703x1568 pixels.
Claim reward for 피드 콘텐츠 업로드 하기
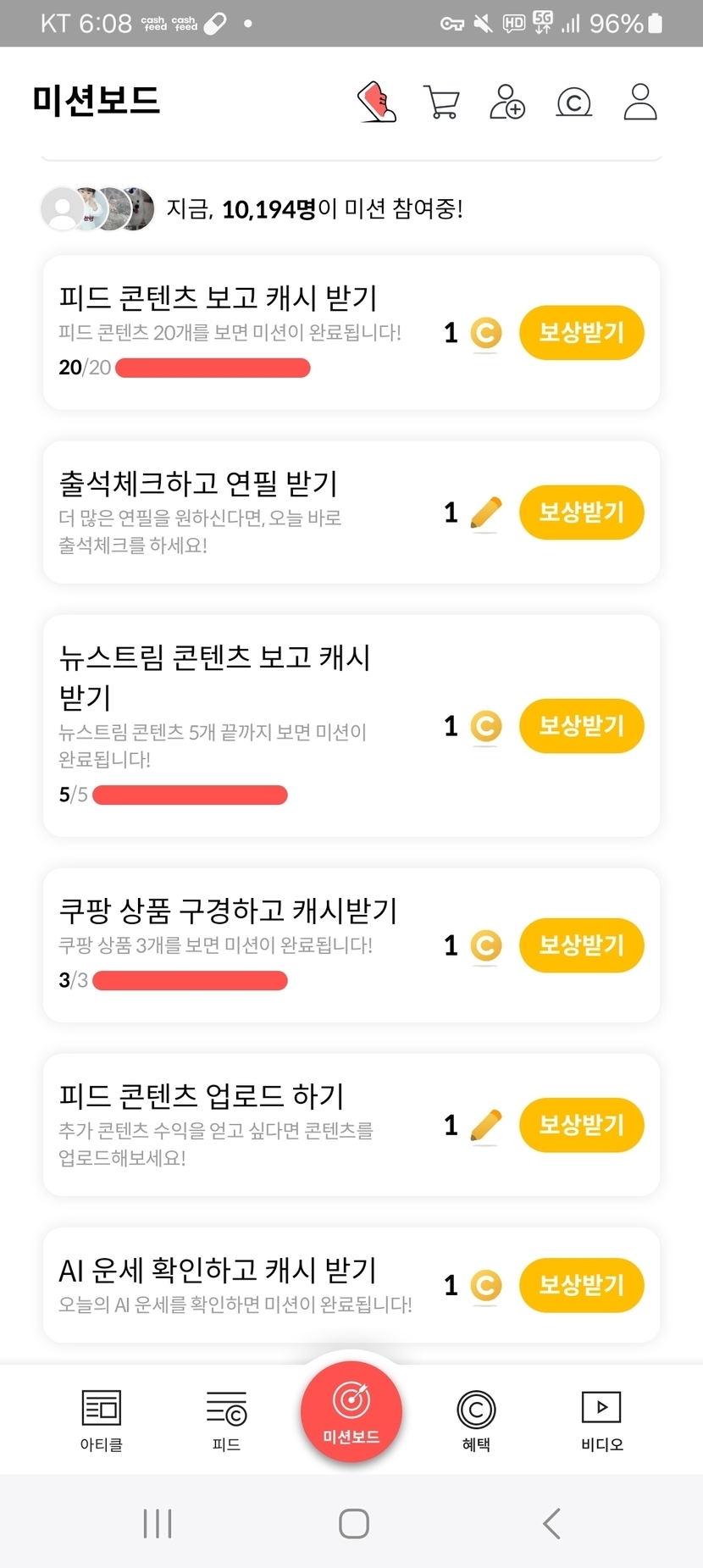[581, 1125]
